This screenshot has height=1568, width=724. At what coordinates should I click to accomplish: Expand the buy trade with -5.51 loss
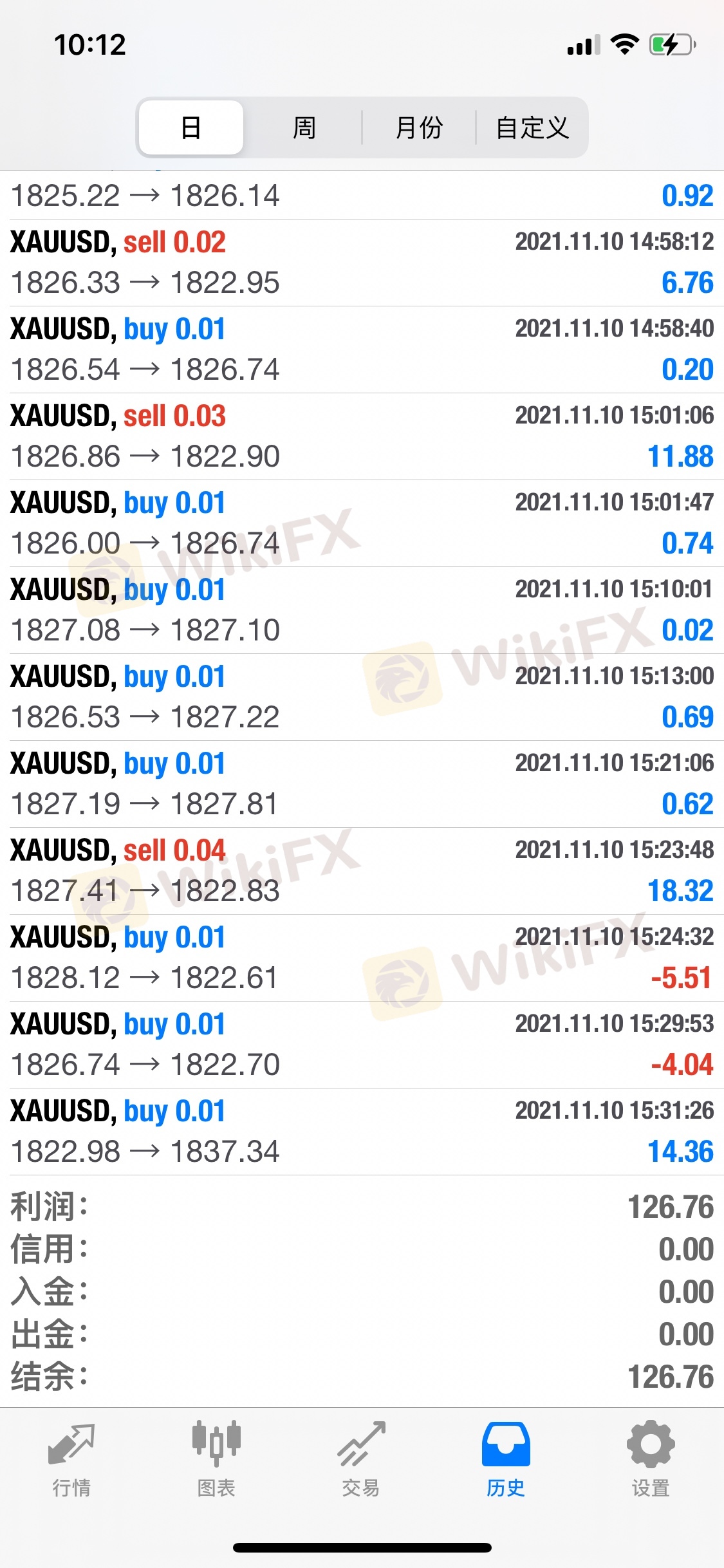point(362,958)
